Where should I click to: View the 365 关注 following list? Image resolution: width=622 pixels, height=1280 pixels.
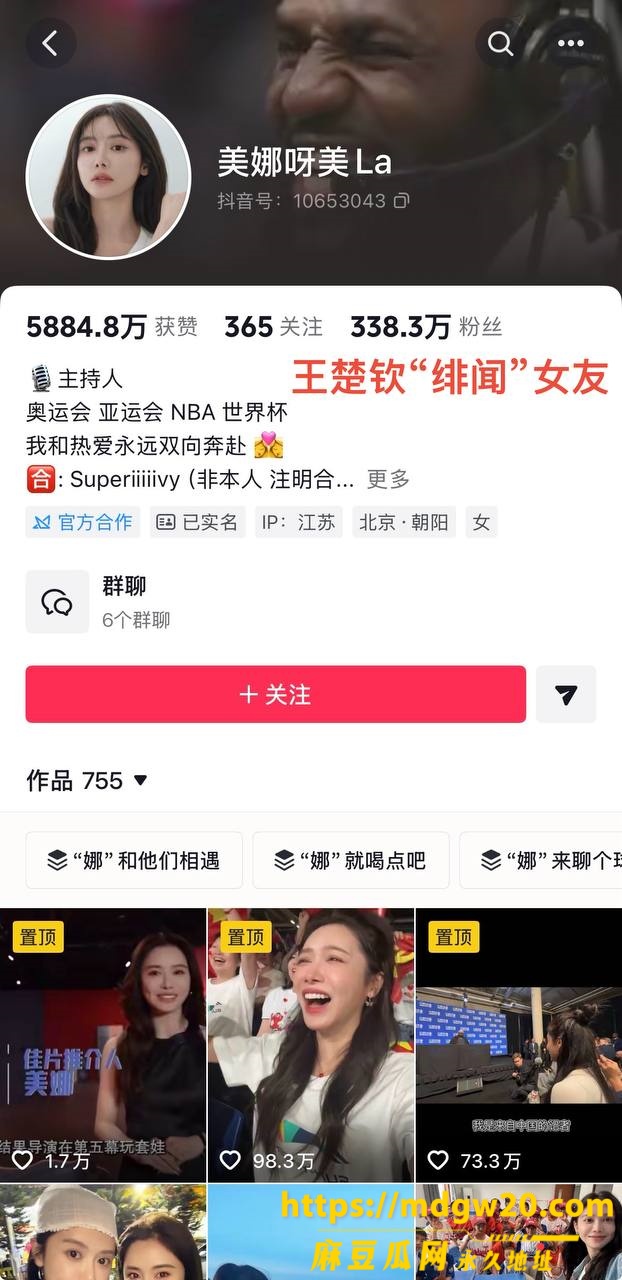coord(273,326)
